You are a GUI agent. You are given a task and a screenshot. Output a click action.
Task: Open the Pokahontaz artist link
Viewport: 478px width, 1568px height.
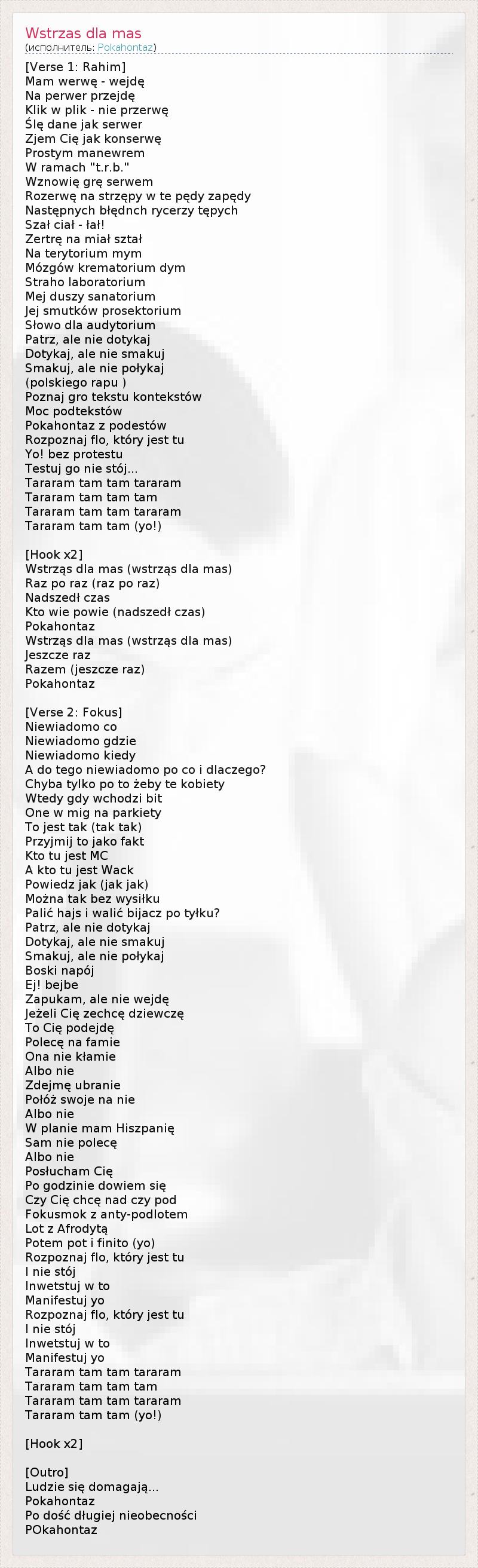click(x=125, y=47)
